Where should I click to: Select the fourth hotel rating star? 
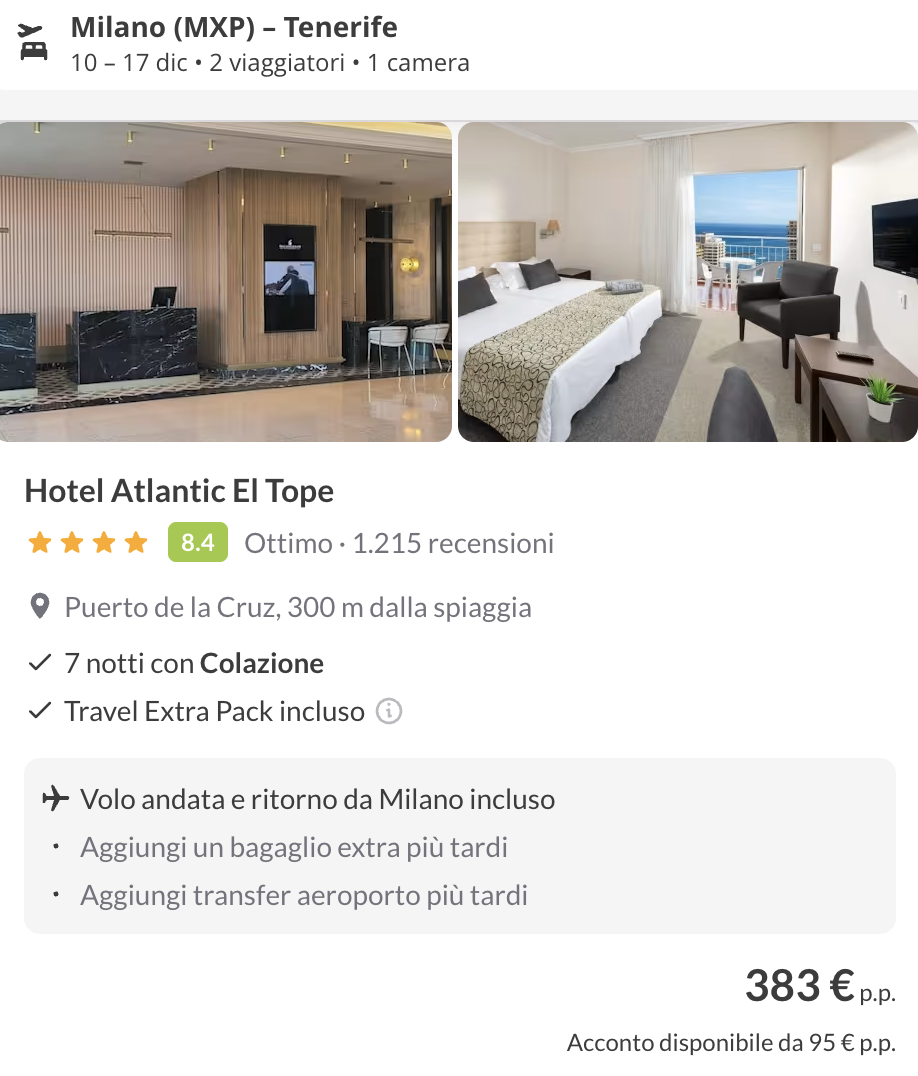pyautogui.click(x=135, y=542)
